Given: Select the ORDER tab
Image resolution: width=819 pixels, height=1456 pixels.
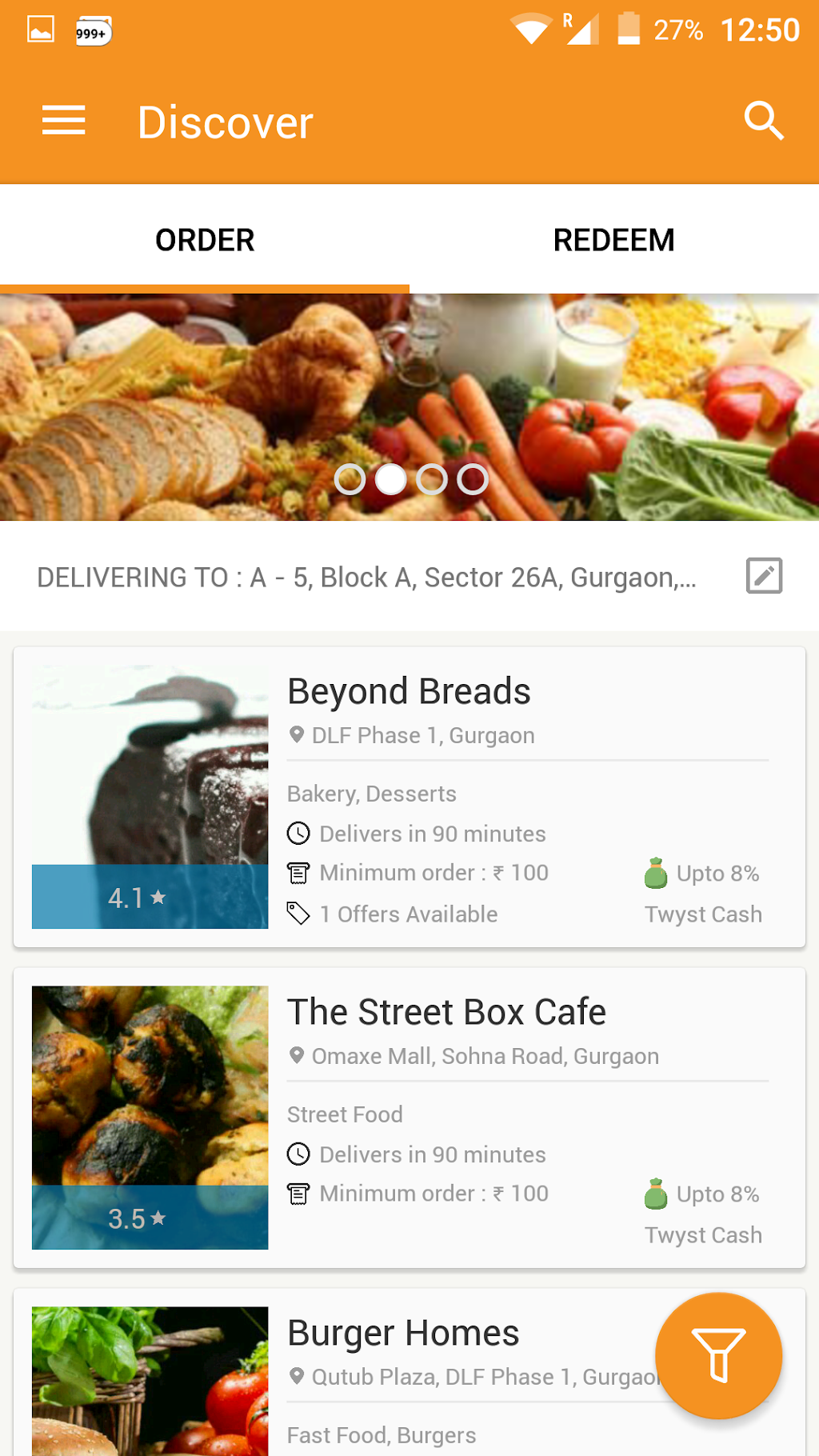Looking at the screenshot, I should (x=205, y=240).
